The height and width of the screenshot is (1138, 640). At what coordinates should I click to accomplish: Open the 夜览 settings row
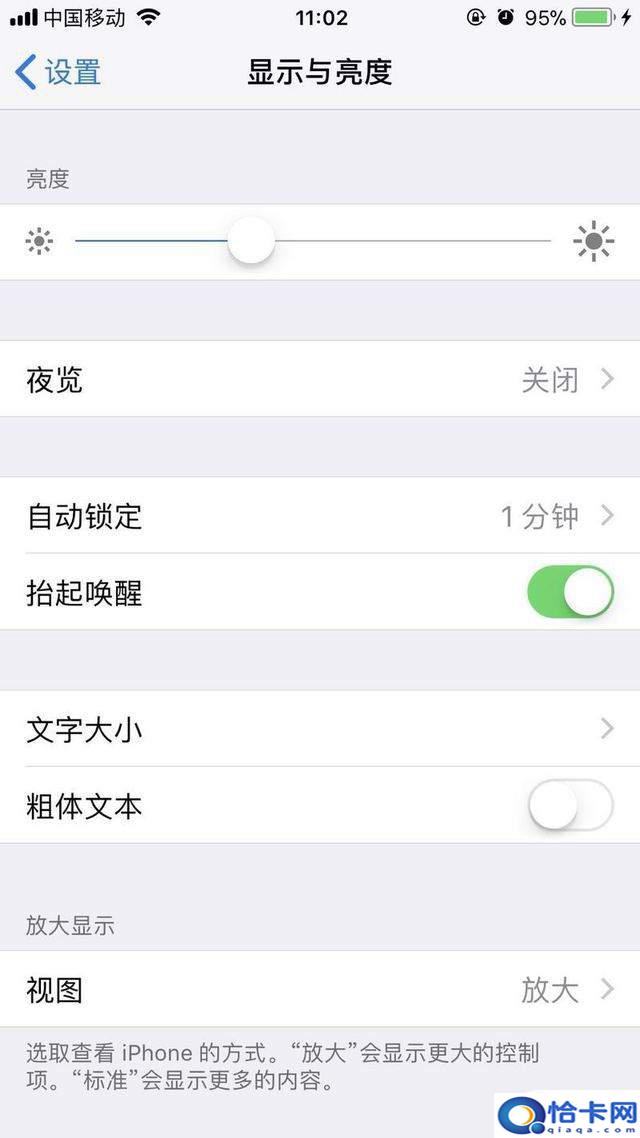point(320,379)
